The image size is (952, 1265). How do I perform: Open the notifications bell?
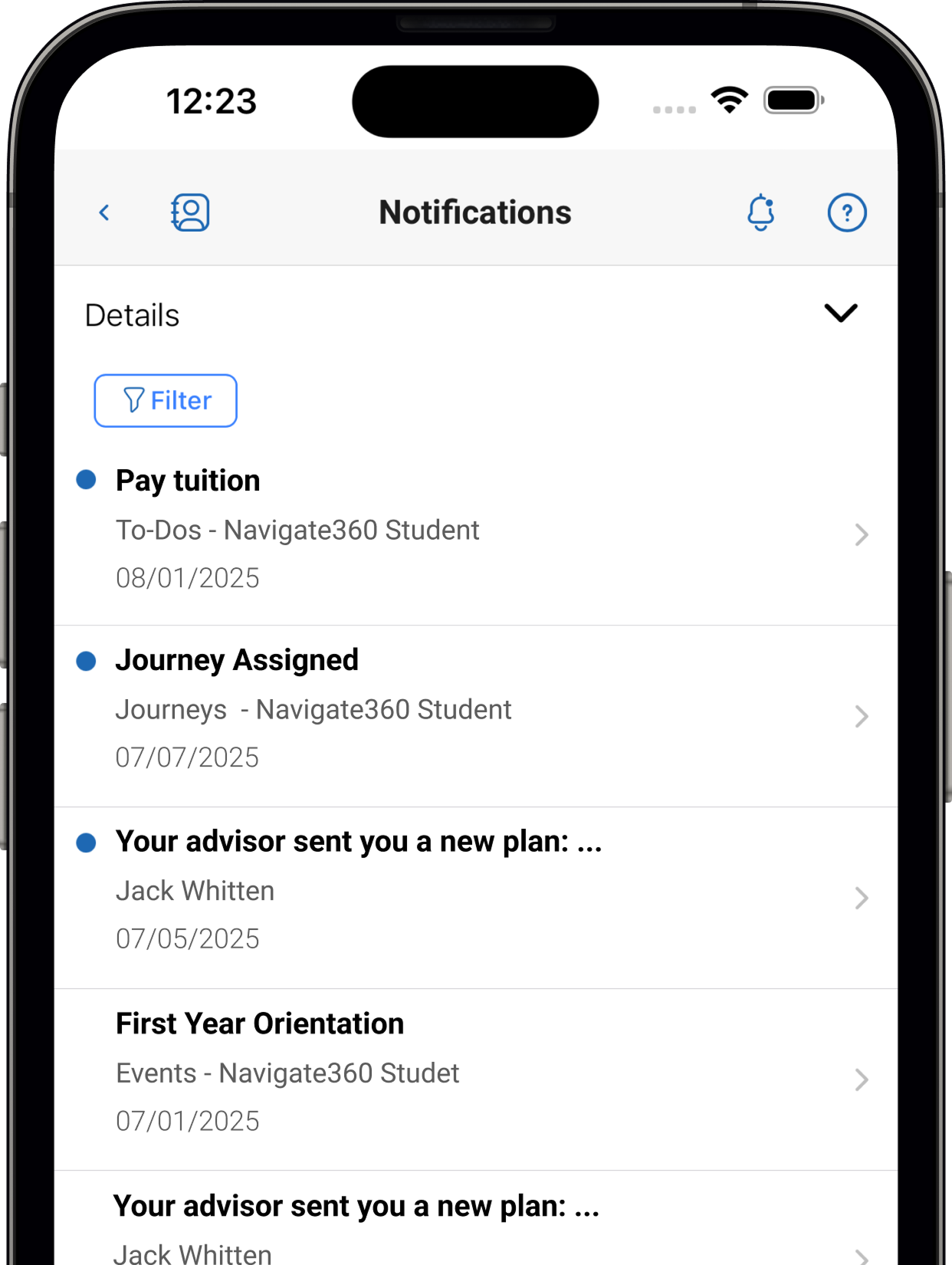[x=760, y=212]
